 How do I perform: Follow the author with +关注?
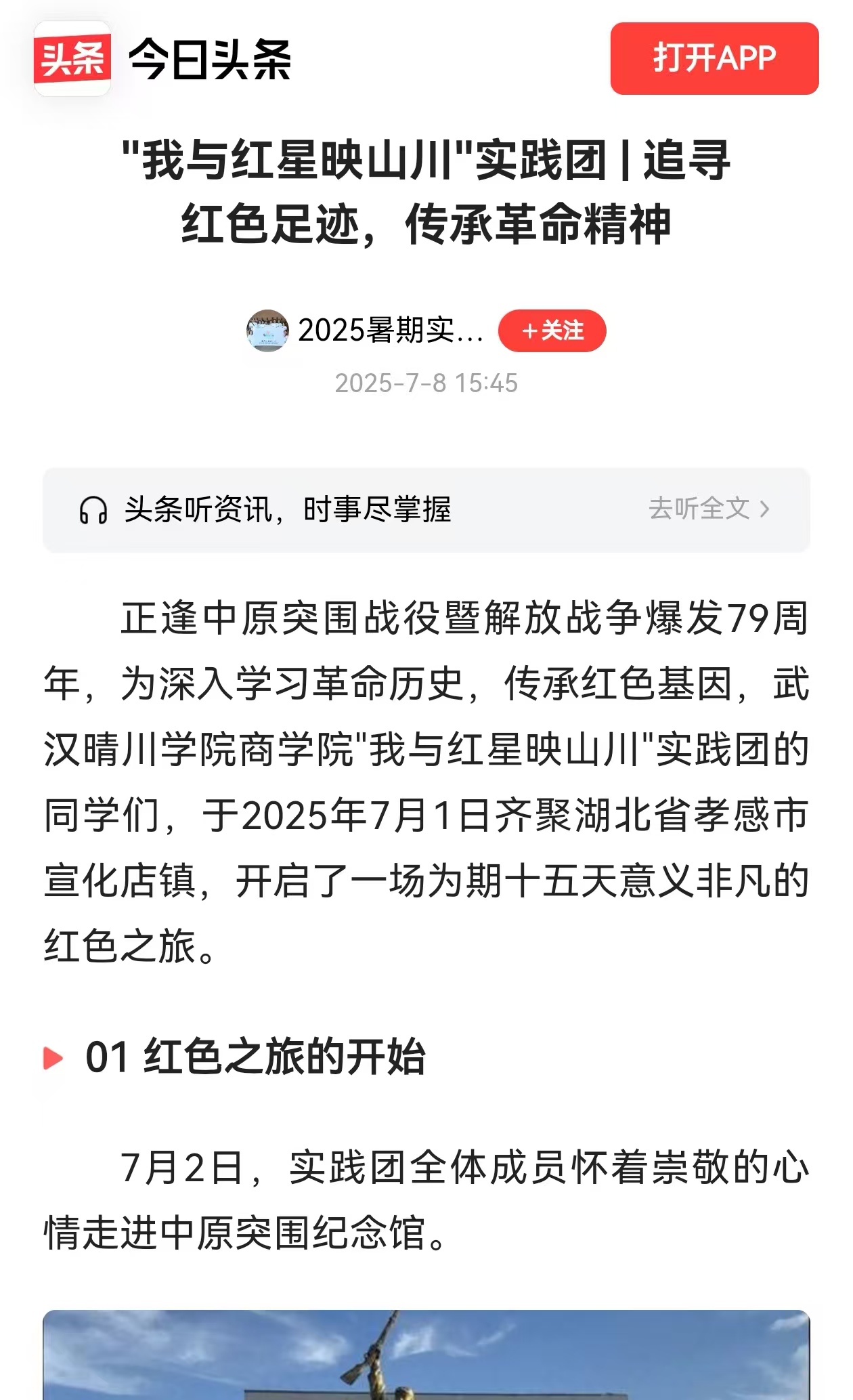(x=552, y=331)
